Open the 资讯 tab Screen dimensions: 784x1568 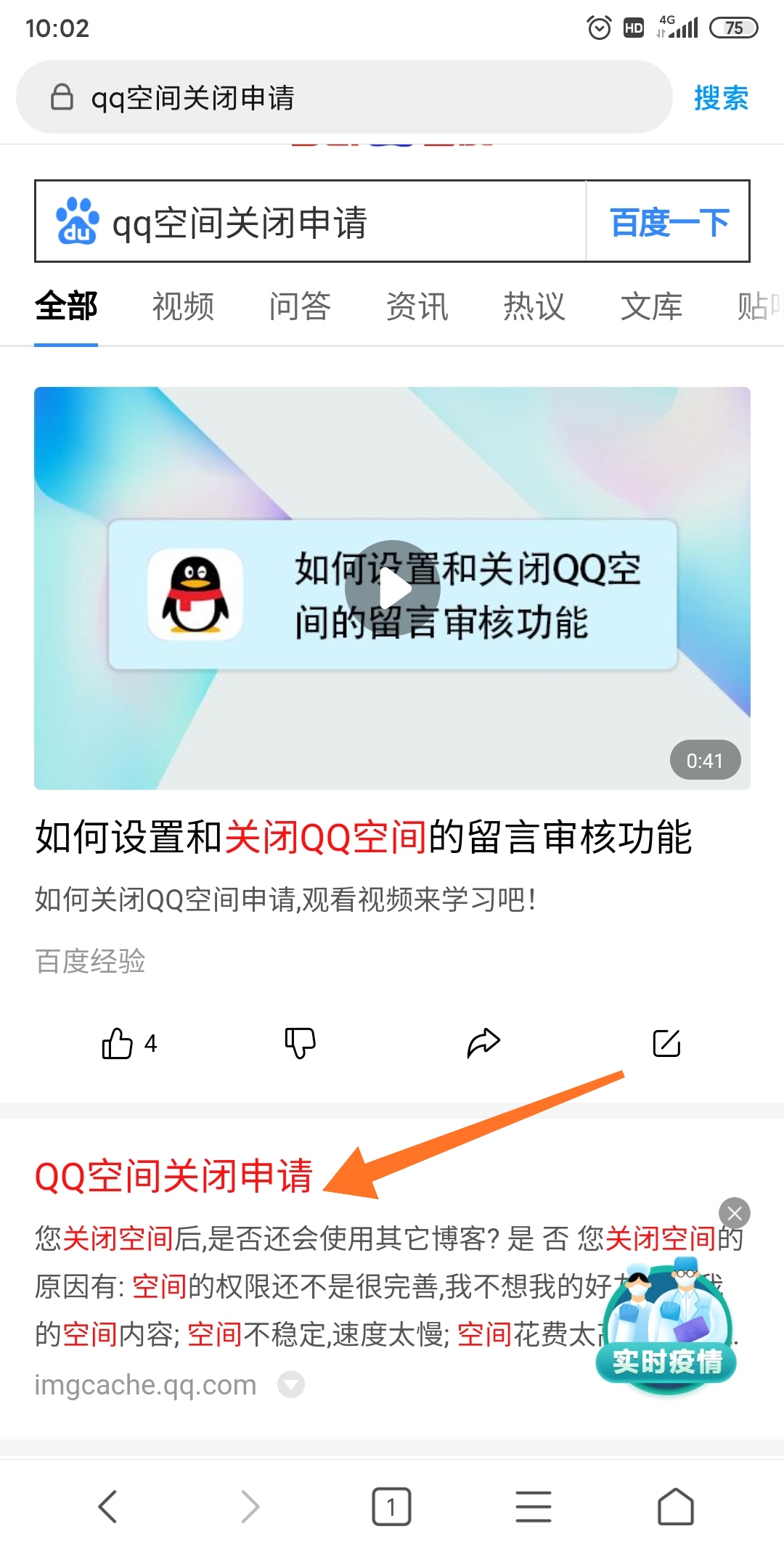coord(417,306)
